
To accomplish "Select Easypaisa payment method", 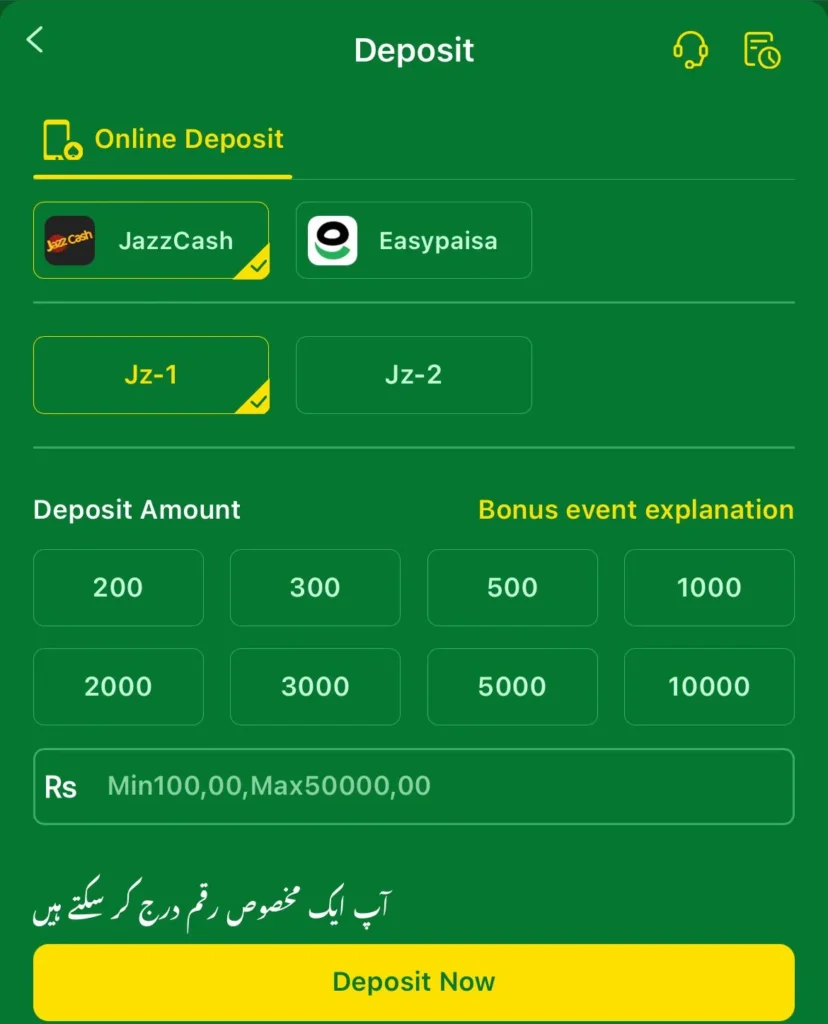I will tap(414, 241).
